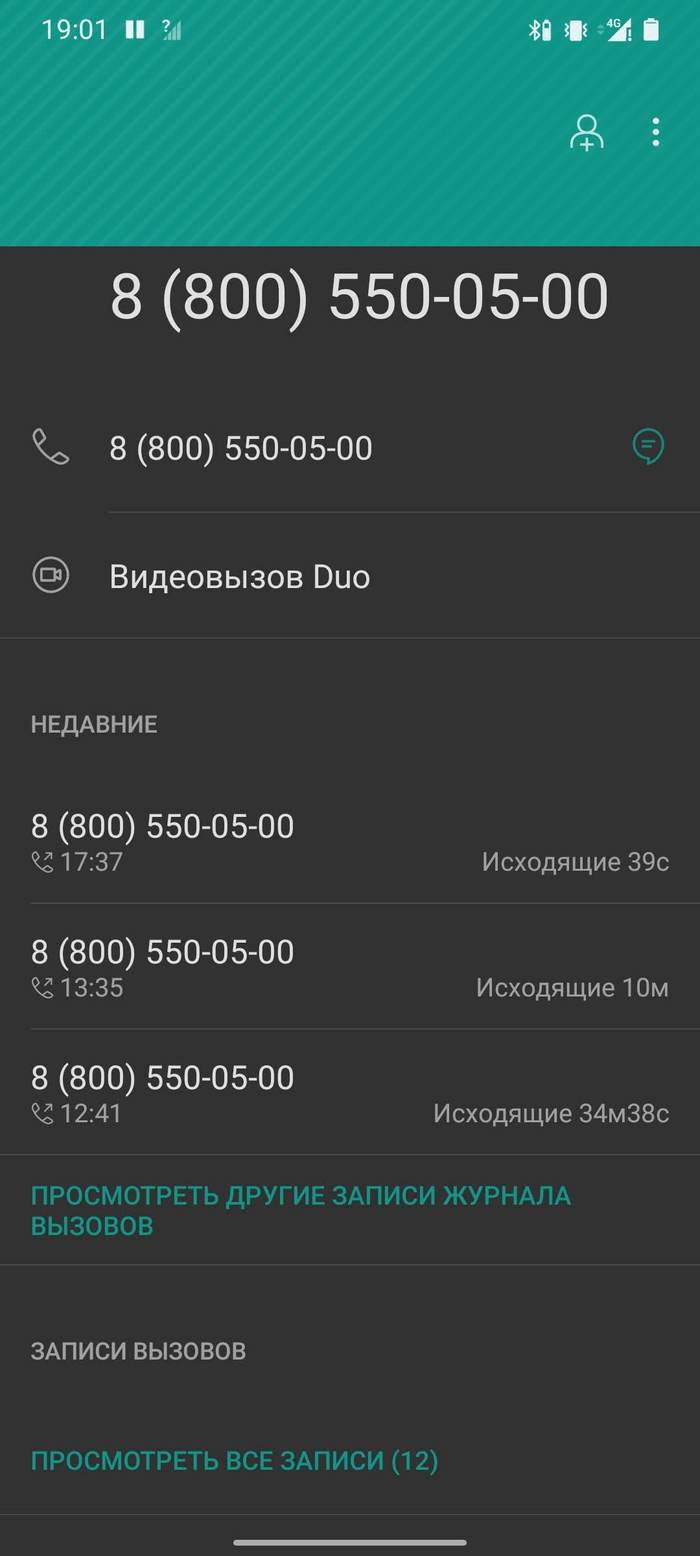Start a Duo video call
Screen dimensions: 700x1556
click(x=240, y=576)
